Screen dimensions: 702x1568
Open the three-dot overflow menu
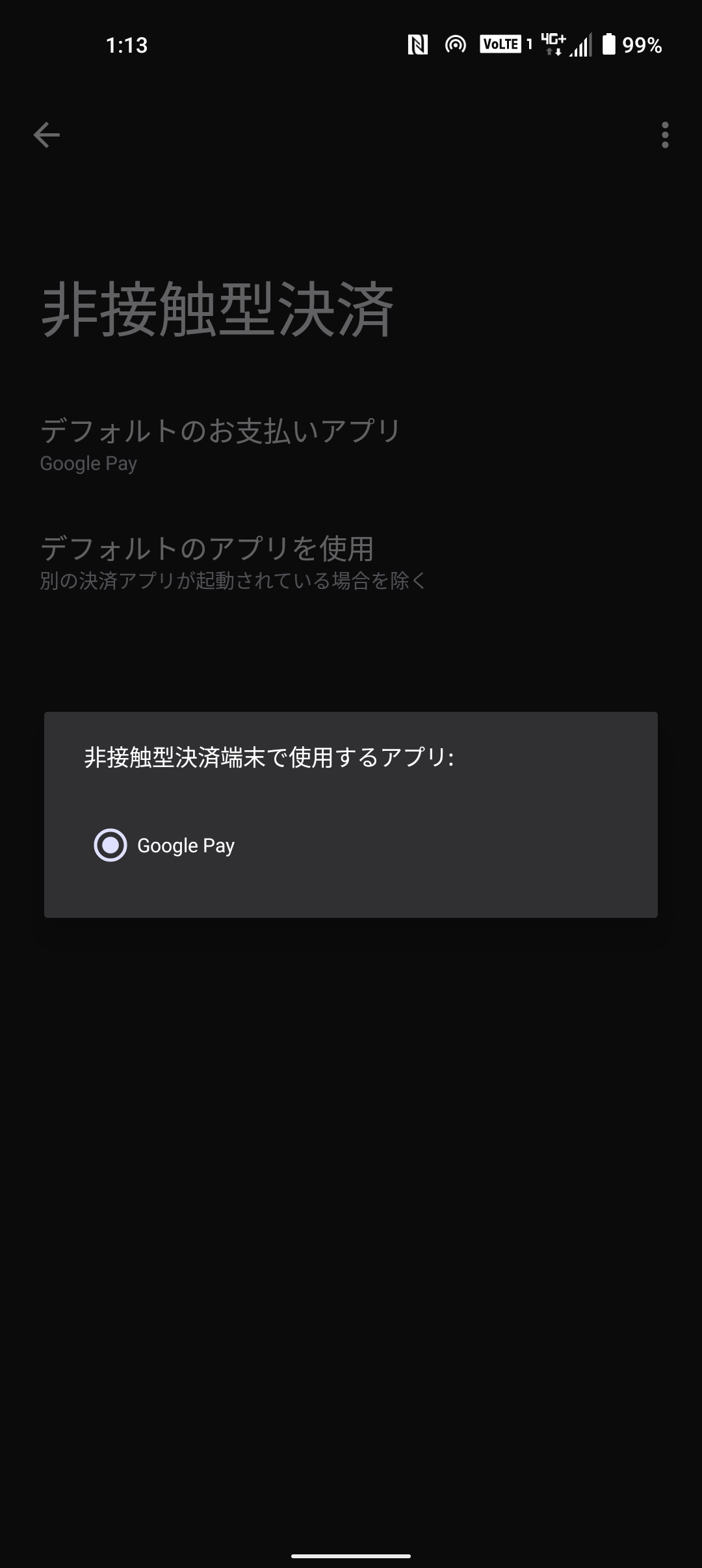point(664,135)
